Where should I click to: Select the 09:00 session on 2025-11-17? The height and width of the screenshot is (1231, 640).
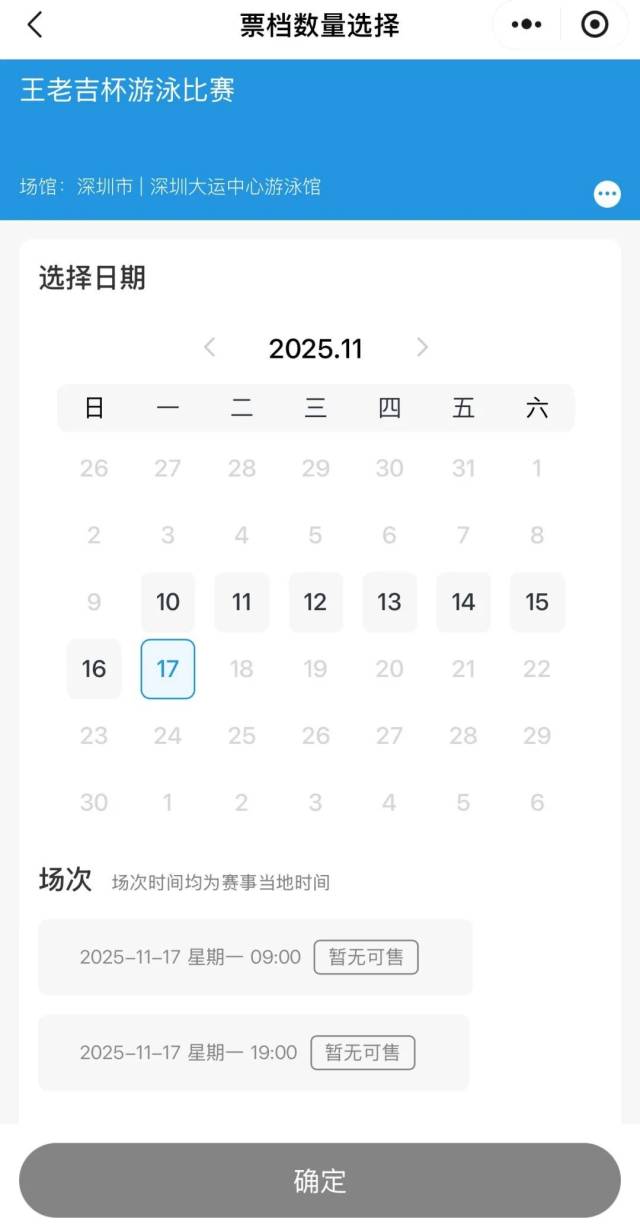click(x=254, y=957)
